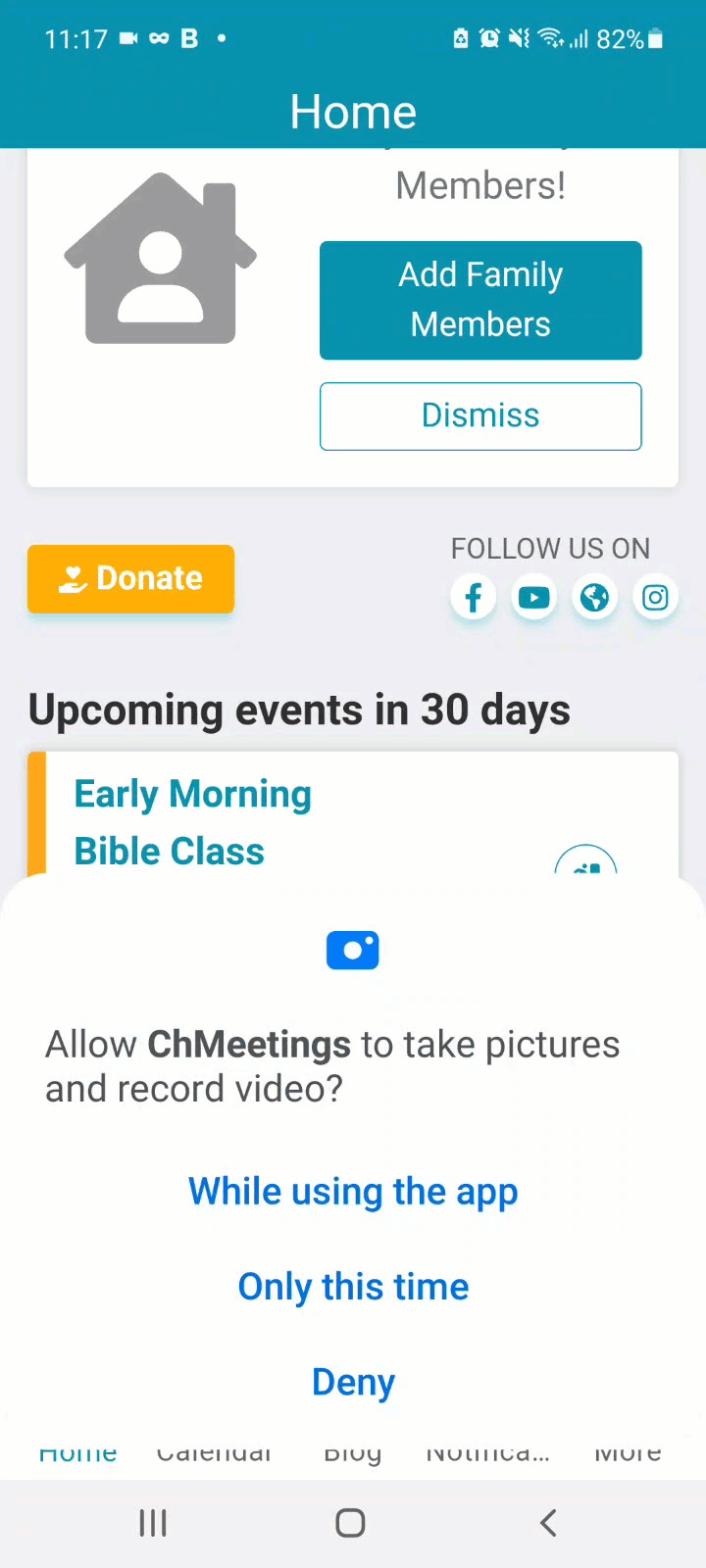
Task: Go back using system back button
Action: pyautogui.click(x=548, y=1523)
